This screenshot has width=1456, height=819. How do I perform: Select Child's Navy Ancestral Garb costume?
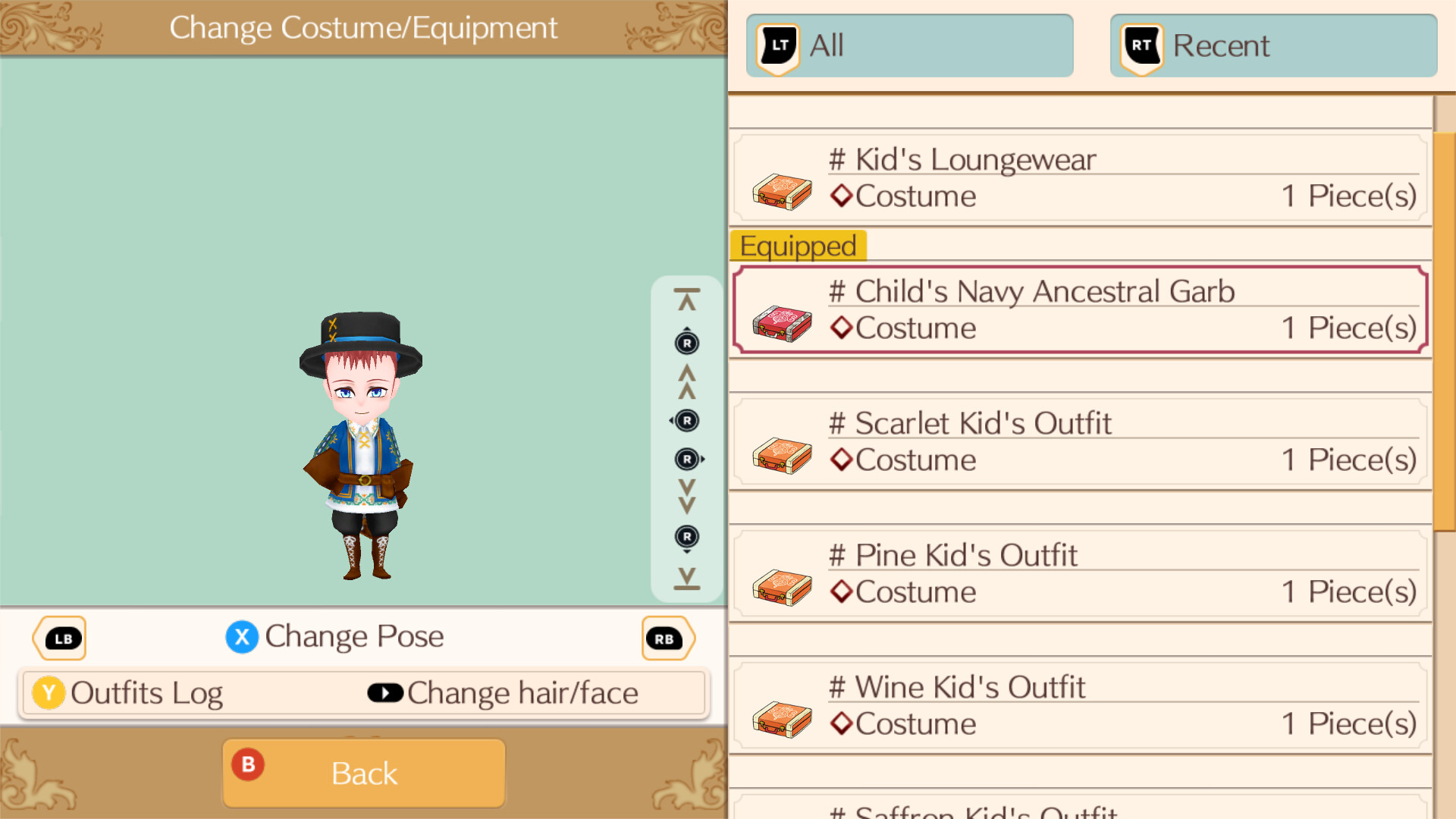1080,310
